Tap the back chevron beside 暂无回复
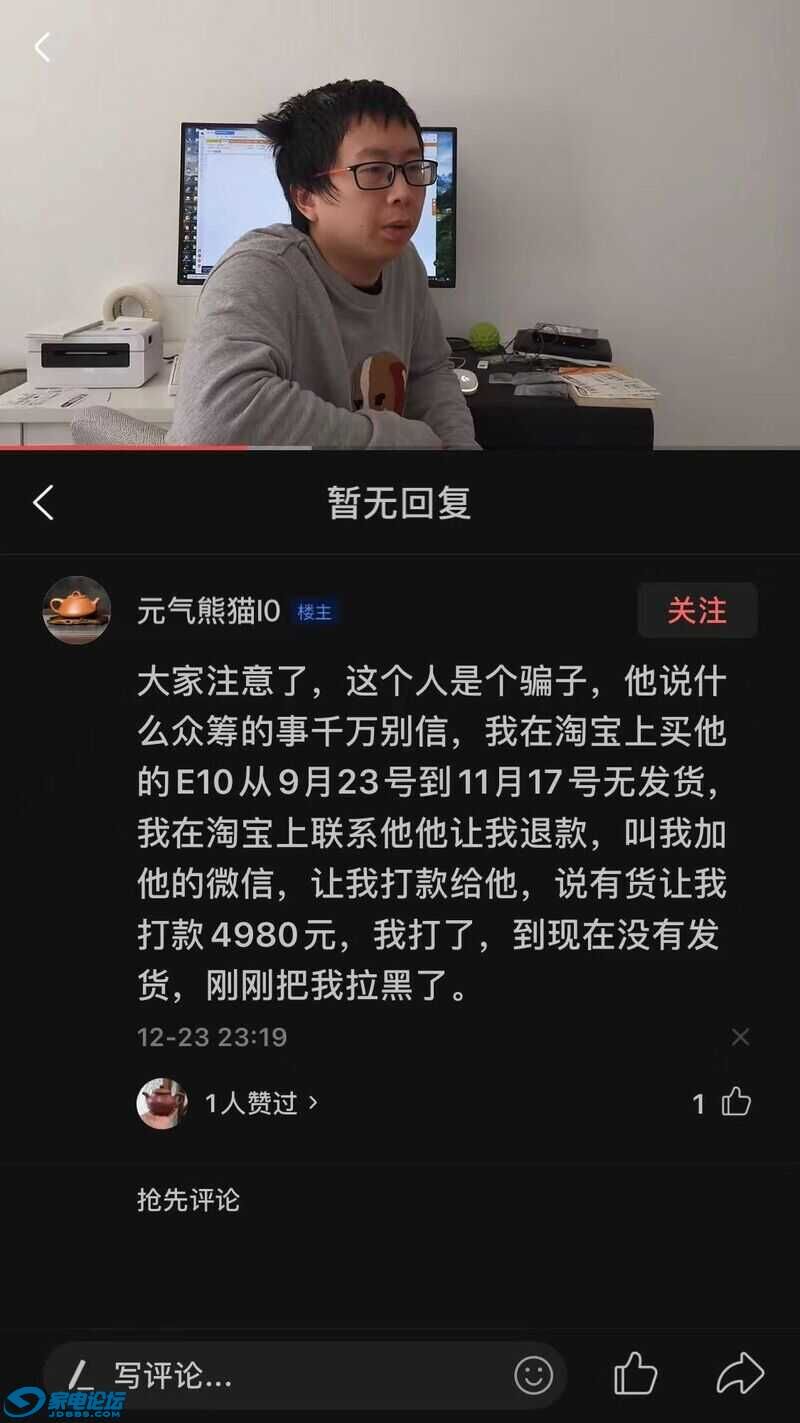The height and width of the screenshot is (1423, 800). (42, 503)
